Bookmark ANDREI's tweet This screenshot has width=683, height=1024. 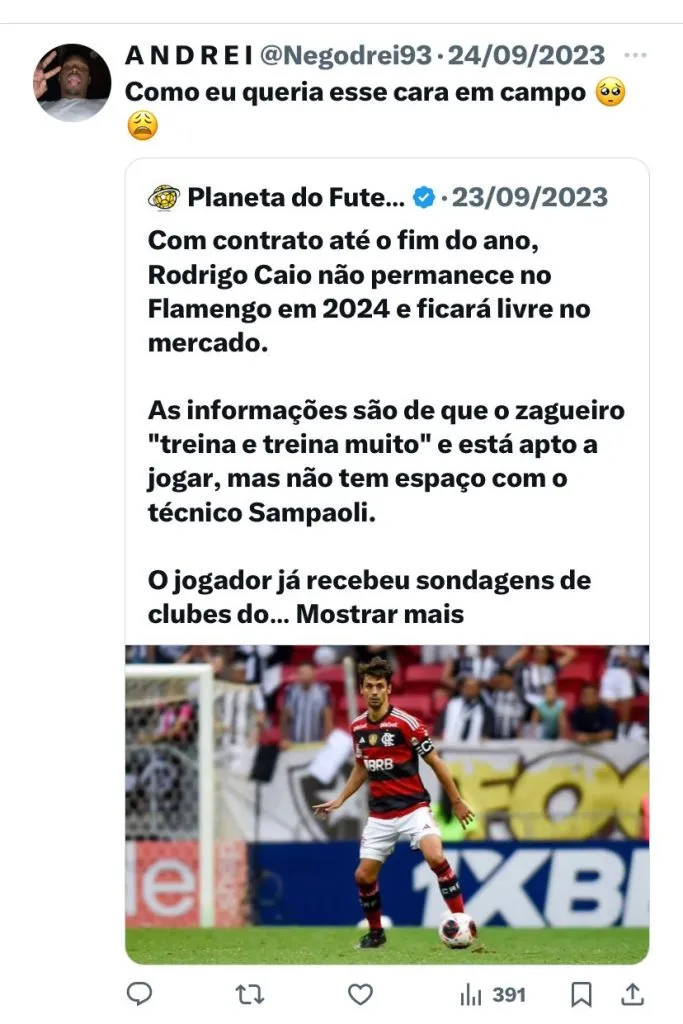click(x=581, y=994)
